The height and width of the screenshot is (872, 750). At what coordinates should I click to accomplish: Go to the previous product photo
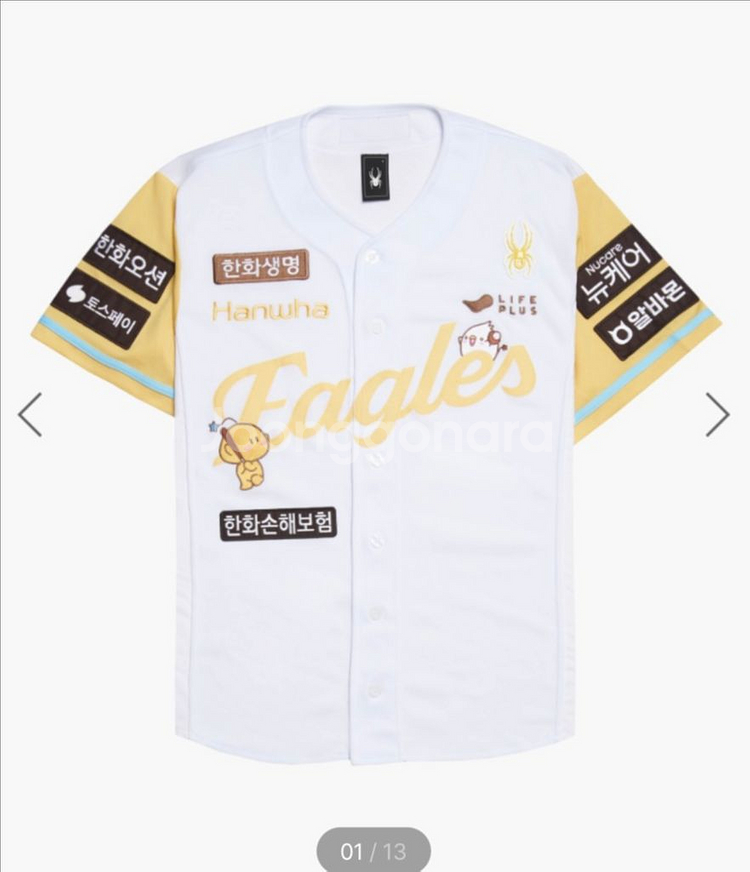point(30,414)
